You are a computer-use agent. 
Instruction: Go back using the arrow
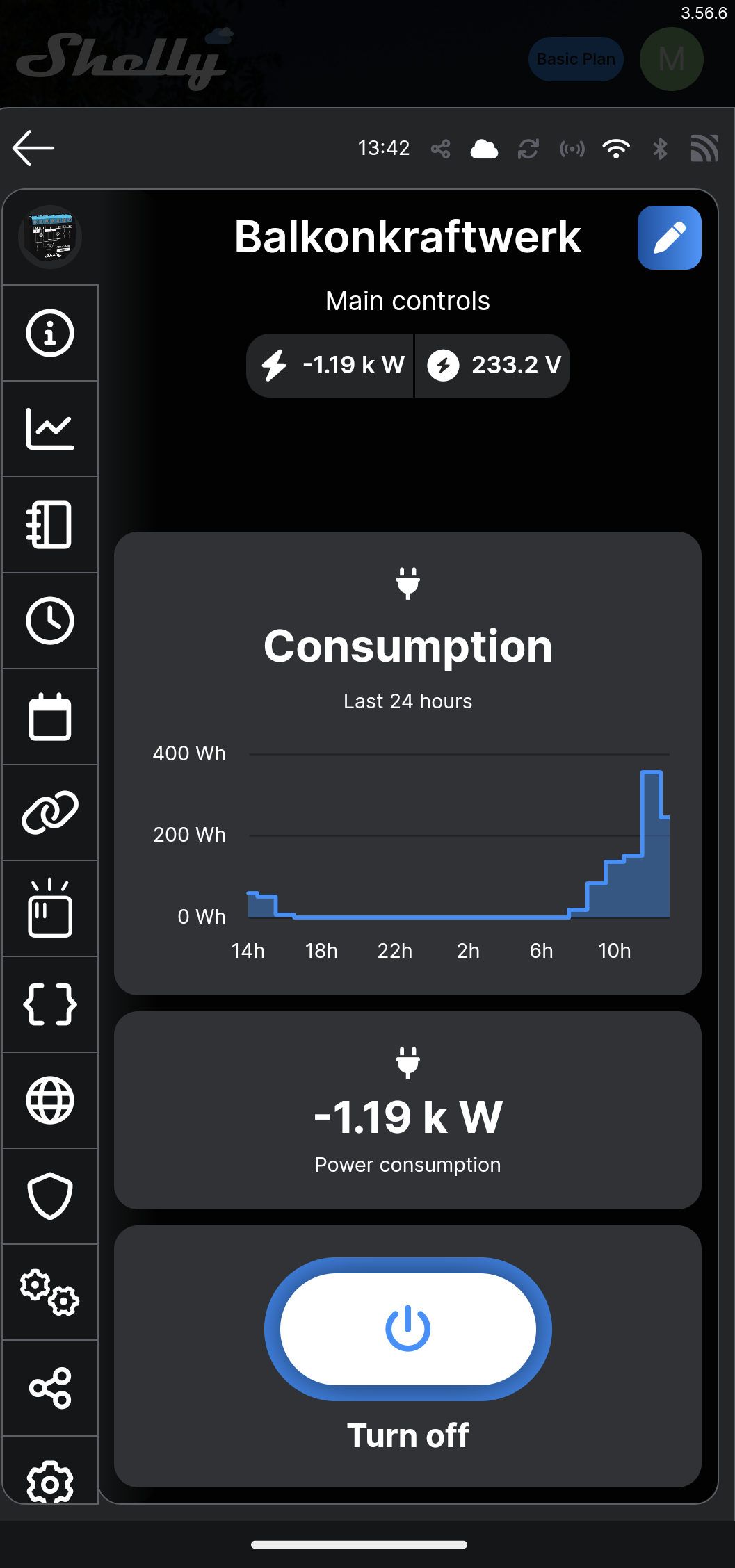coord(33,148)
